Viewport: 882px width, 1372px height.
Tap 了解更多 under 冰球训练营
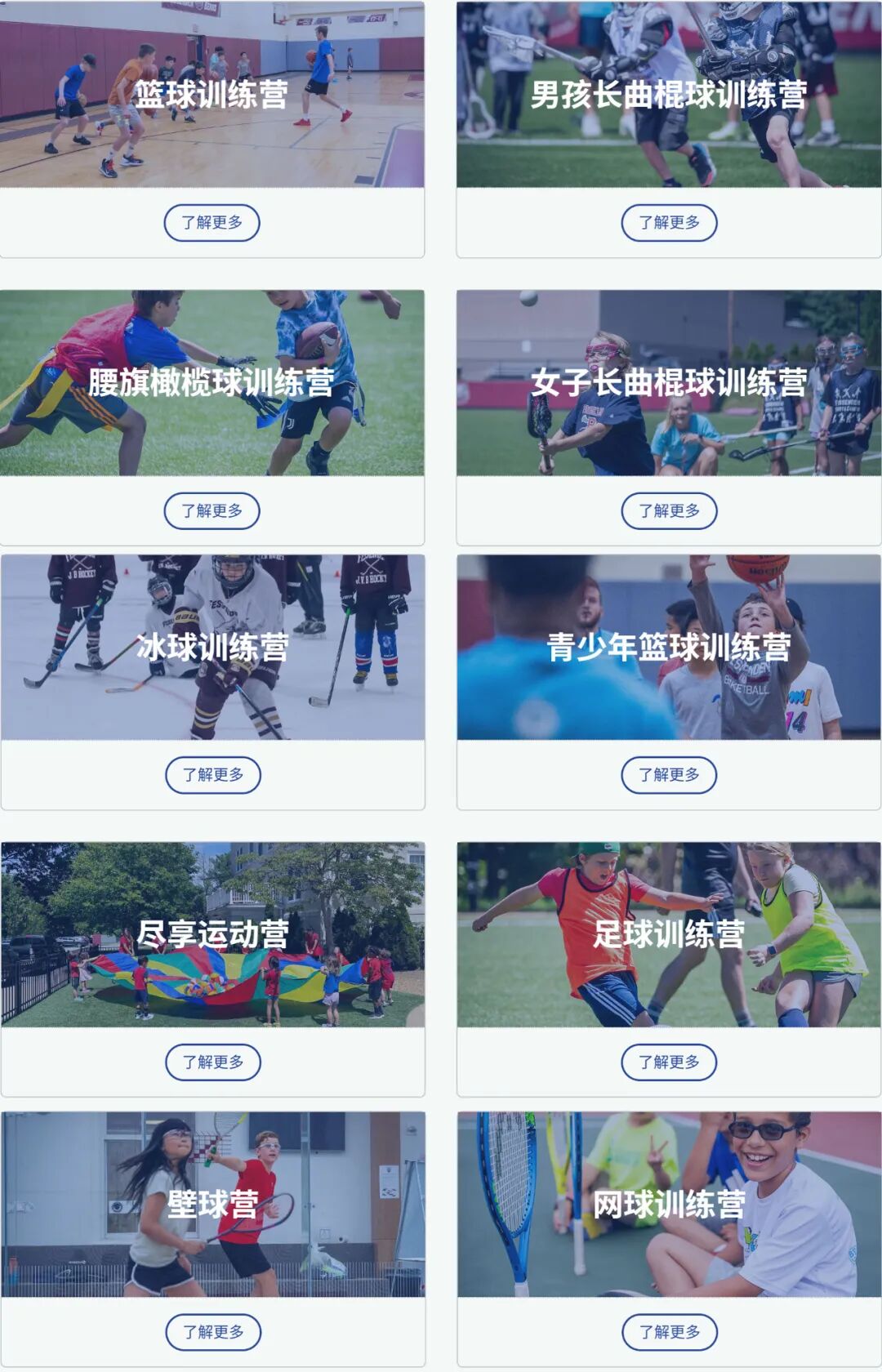[x=212, y=775]
